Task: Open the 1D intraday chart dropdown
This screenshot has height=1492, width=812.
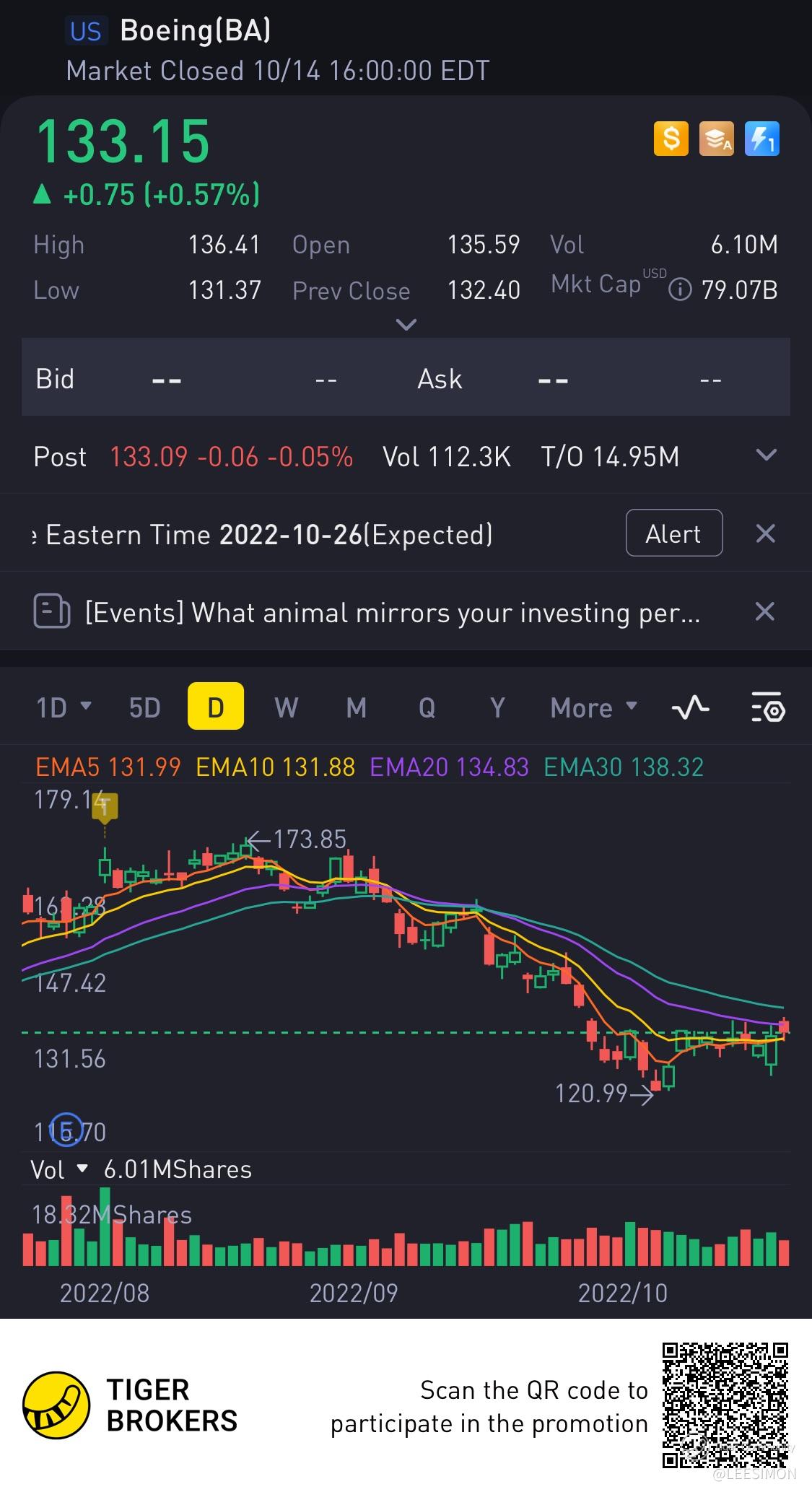Action: point(64,707)
